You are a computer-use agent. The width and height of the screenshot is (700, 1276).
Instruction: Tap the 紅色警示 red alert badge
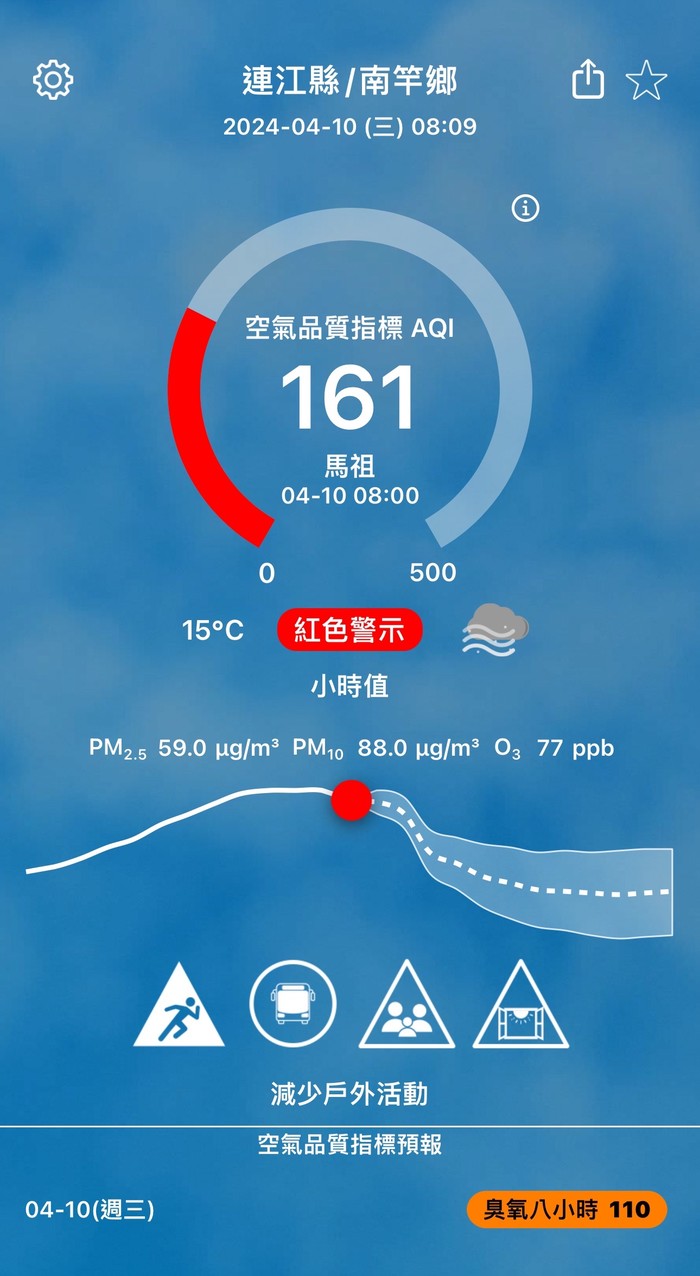350,631
